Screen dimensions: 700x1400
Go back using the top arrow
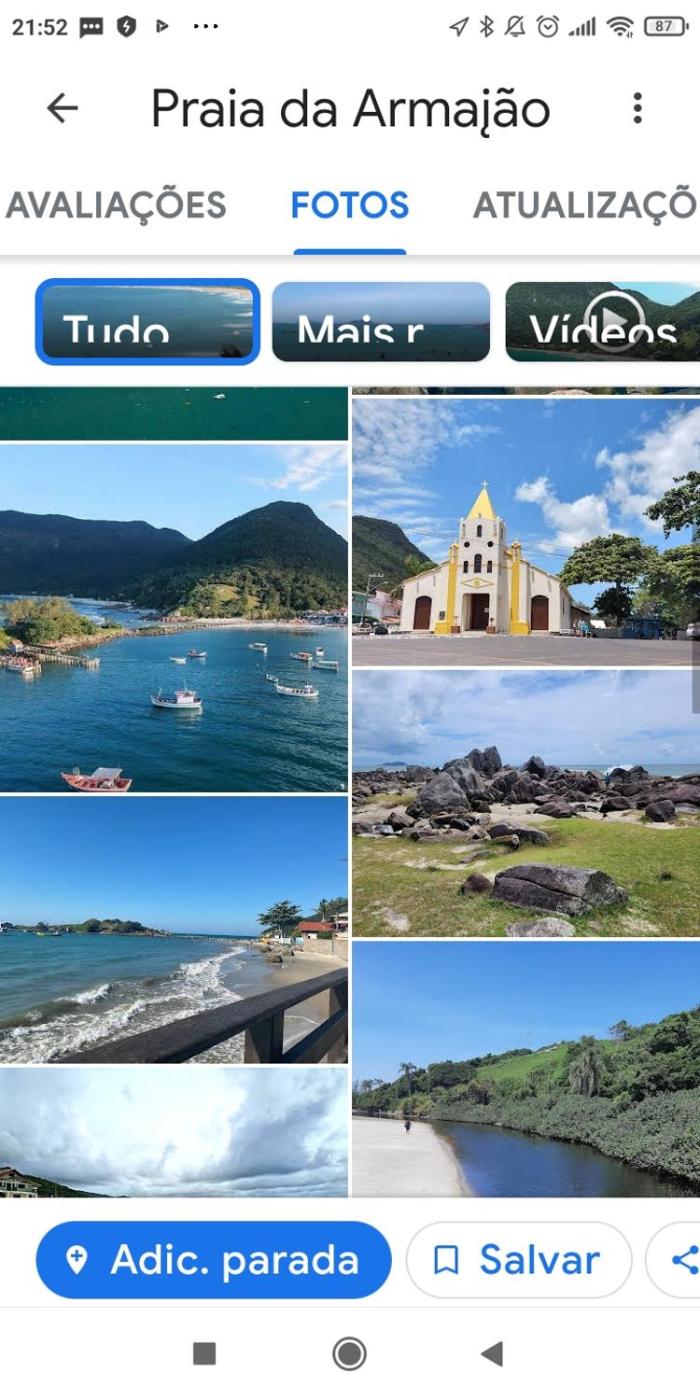pos(62,108)
